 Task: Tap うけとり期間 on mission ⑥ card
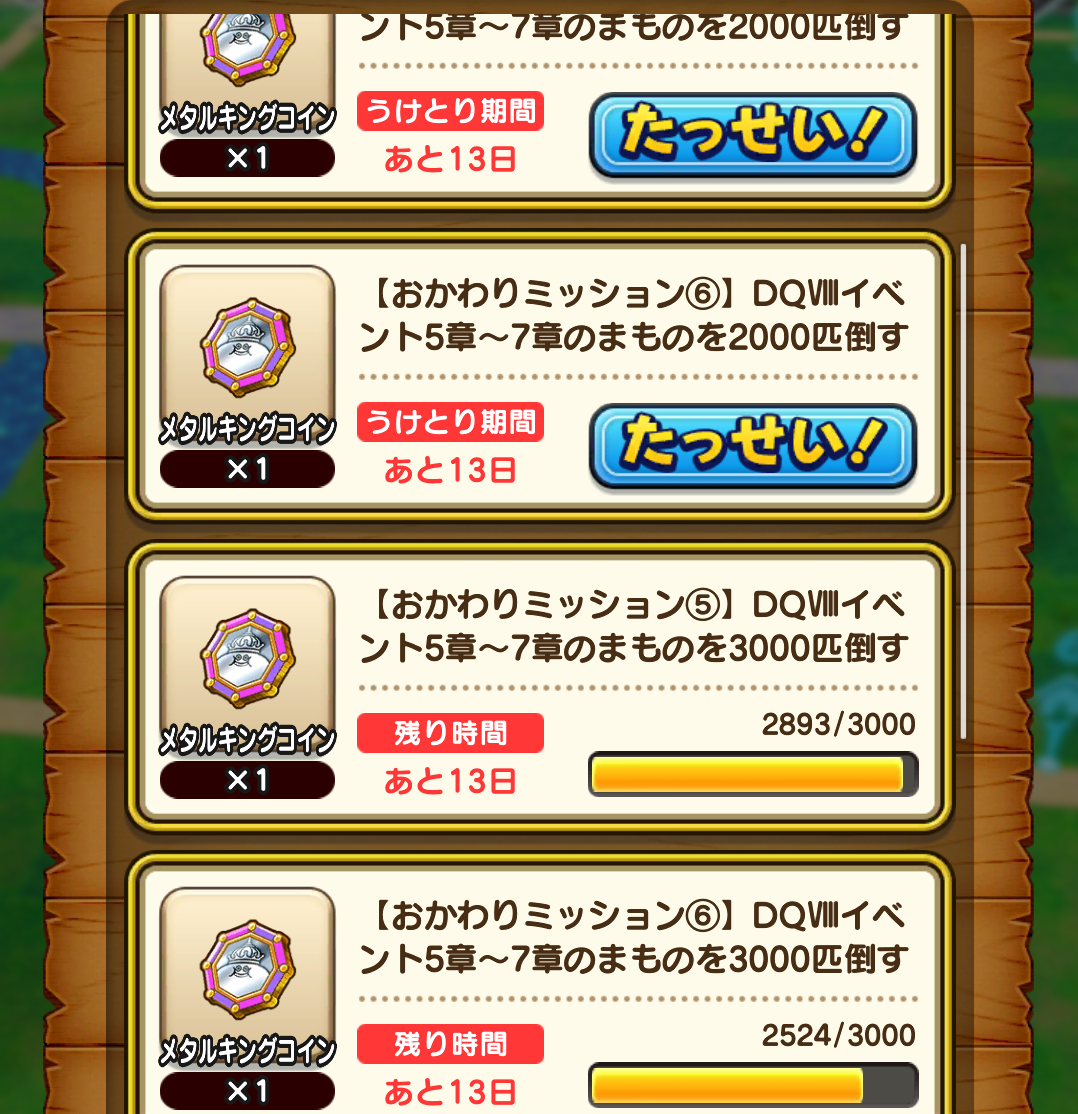pyautogui.click(x=451, y=422)
